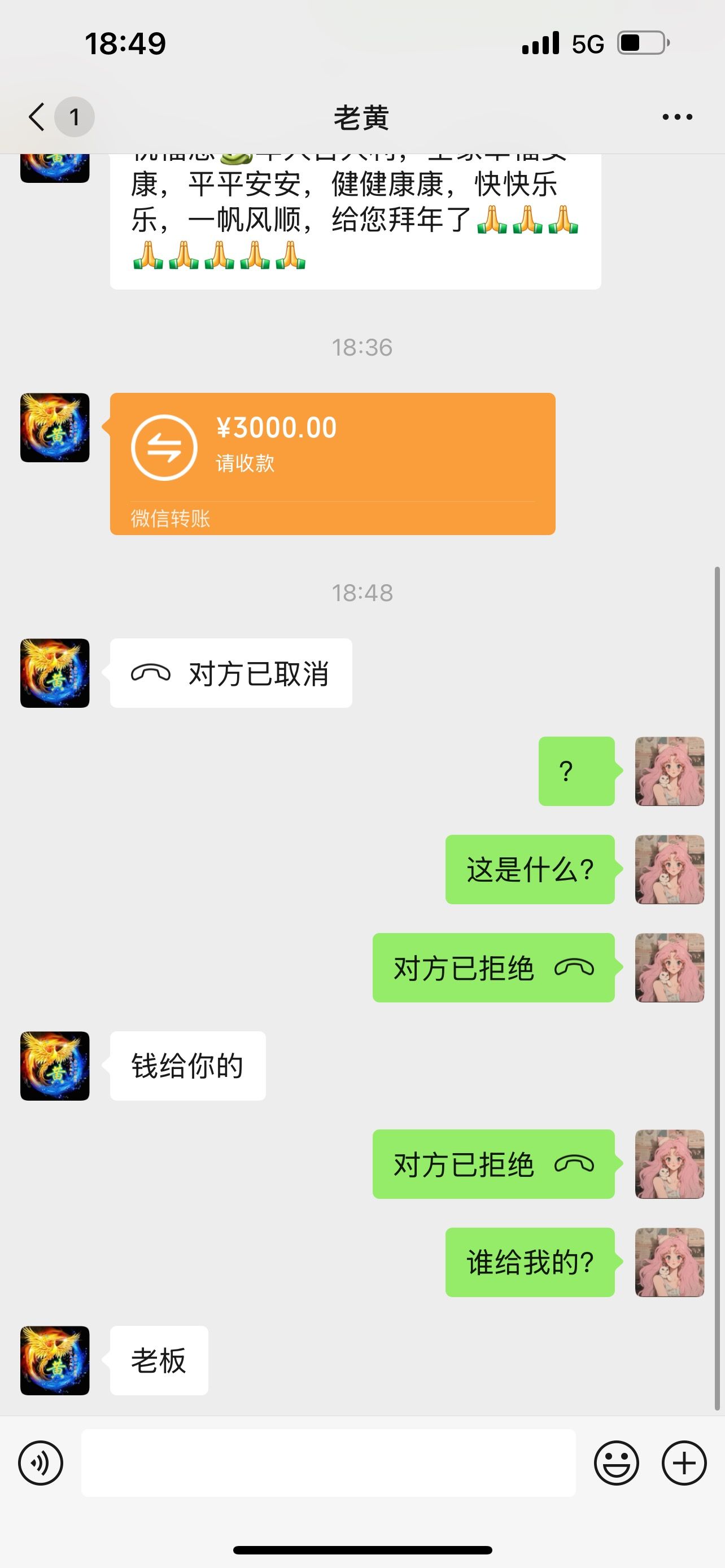Screen dimensions: 725x1568
Task: Redial from the 对方已拒绝 record above 钱给你的
Action: (x=493, y=968)
